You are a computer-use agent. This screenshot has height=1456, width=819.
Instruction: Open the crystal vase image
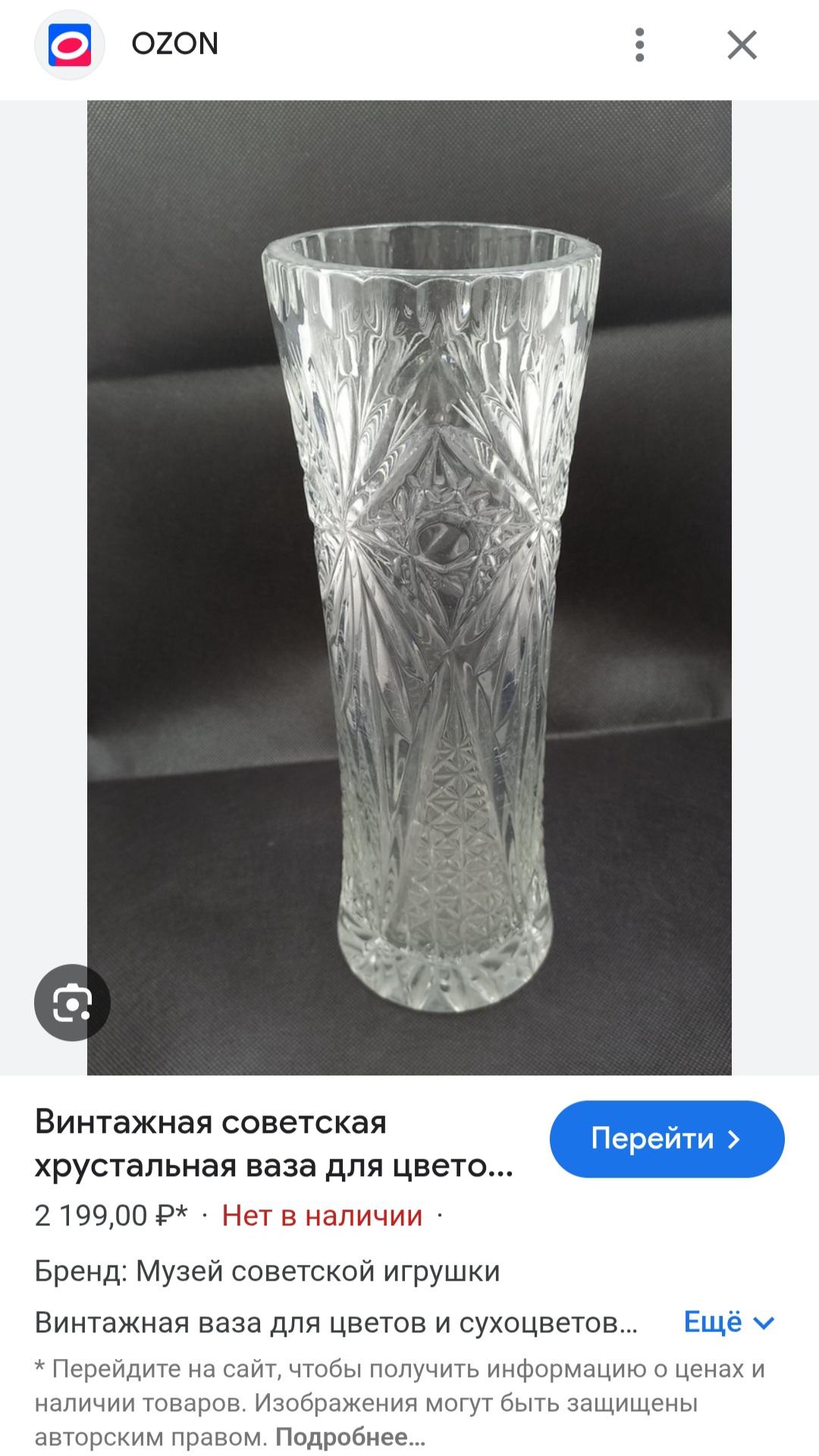409,588
